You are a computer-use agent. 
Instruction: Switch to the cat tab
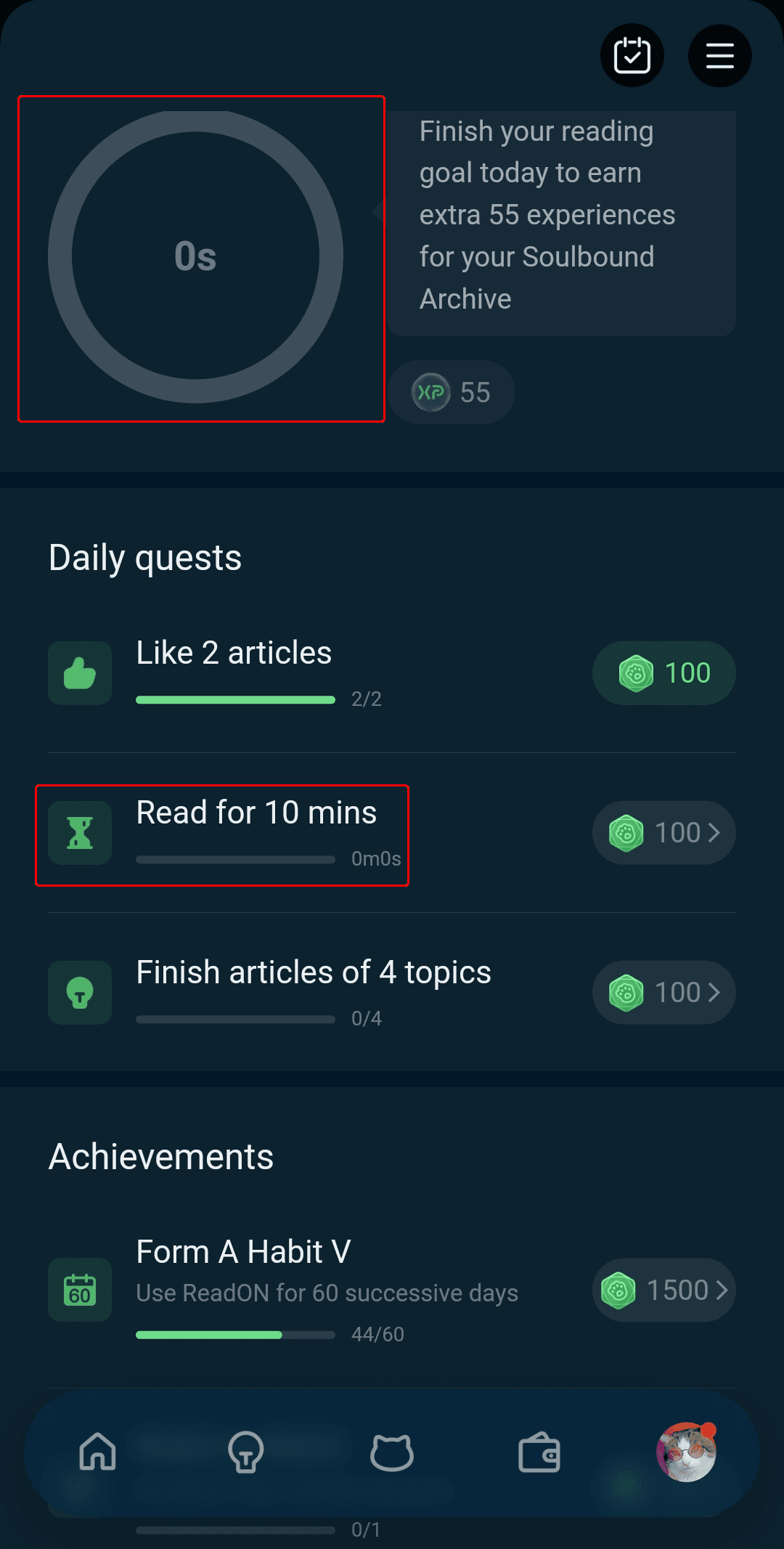pyautogui.click(x=392, y=1452)
